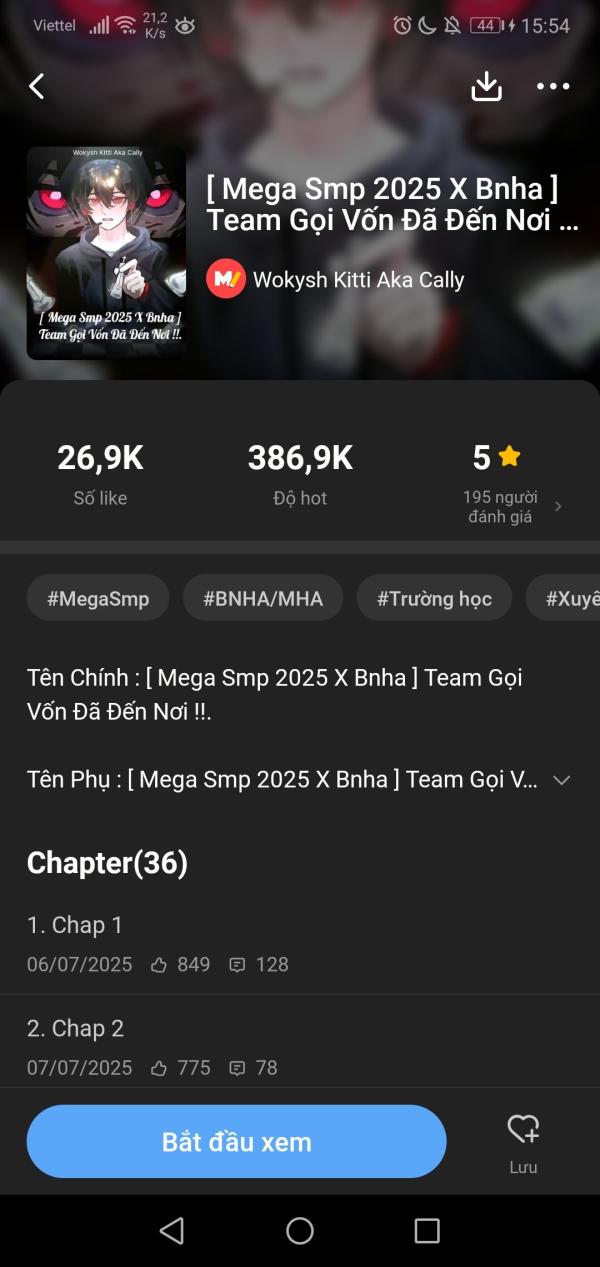This screenshot has width=600, height=1267.
Task: Open the story cover image
Action: tap(106, 253)
